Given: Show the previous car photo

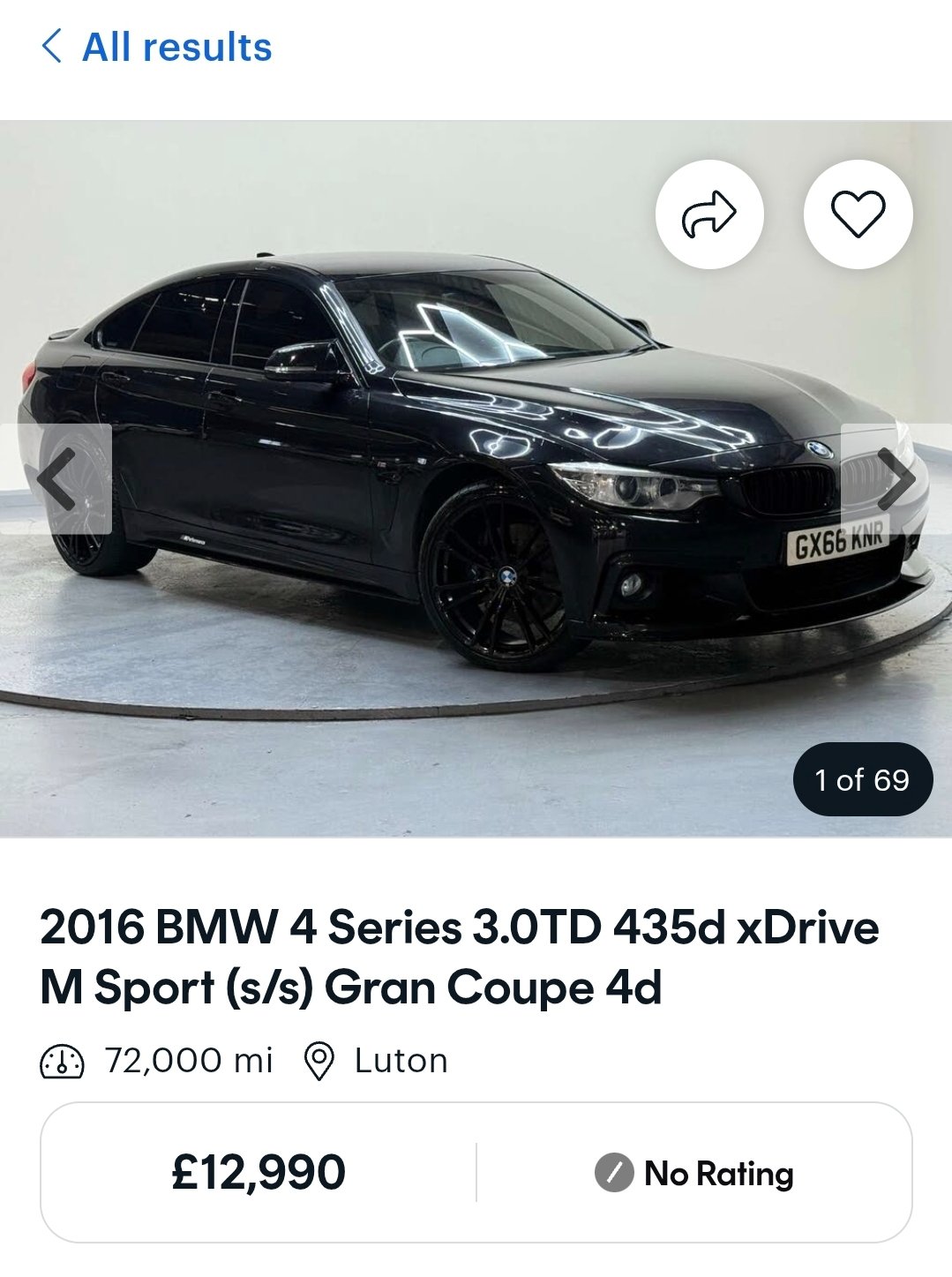Looking at the screenshot, I should pyautogui.click(x=56, y=479).
